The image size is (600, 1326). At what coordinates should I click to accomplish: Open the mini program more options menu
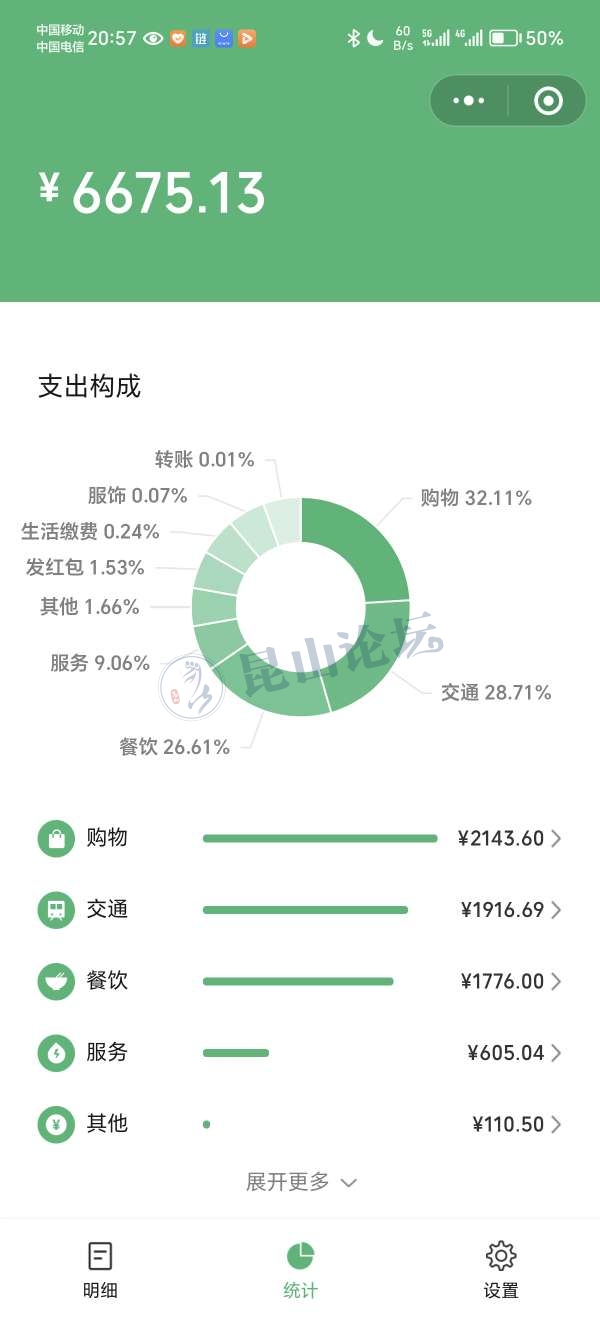coord(469,101)
